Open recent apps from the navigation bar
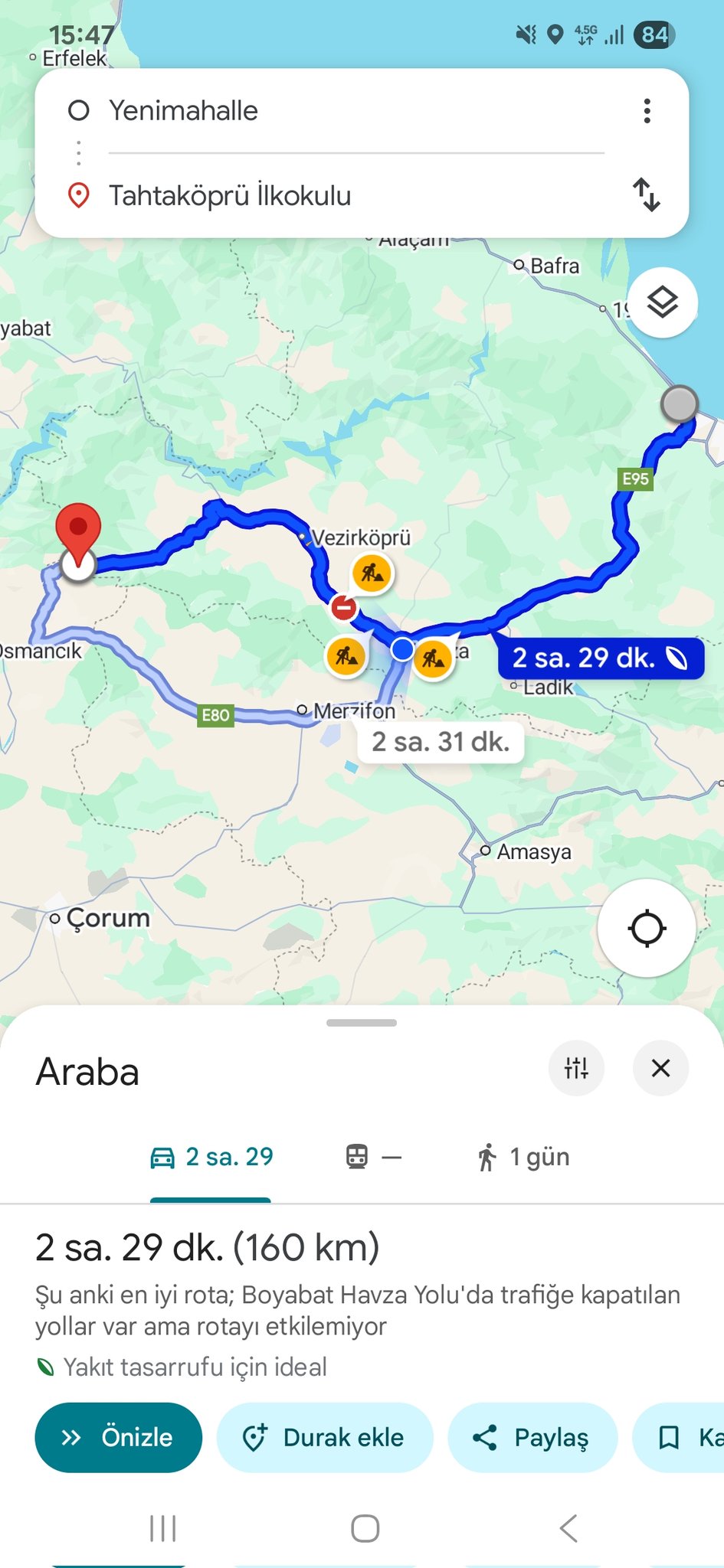 (x=162, y=1528)
